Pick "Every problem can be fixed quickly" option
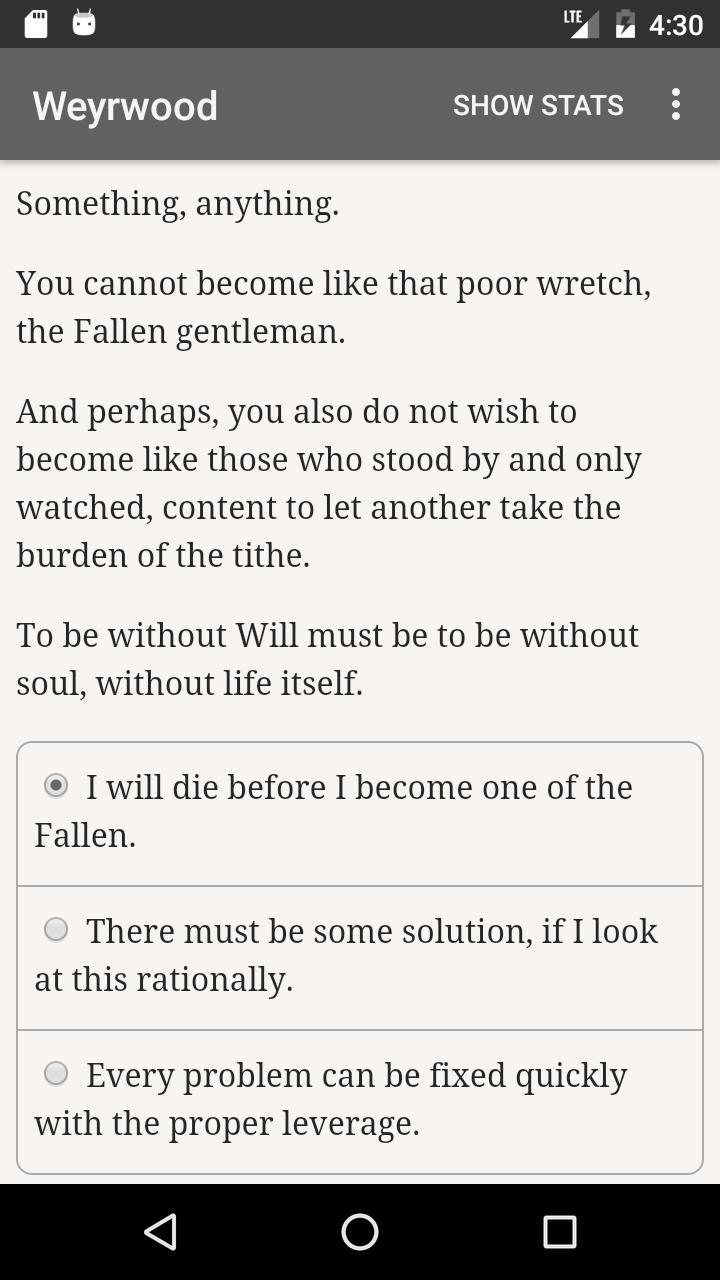The width and height of the screenshot is (720, 1280). click(x=56, y=1074)
